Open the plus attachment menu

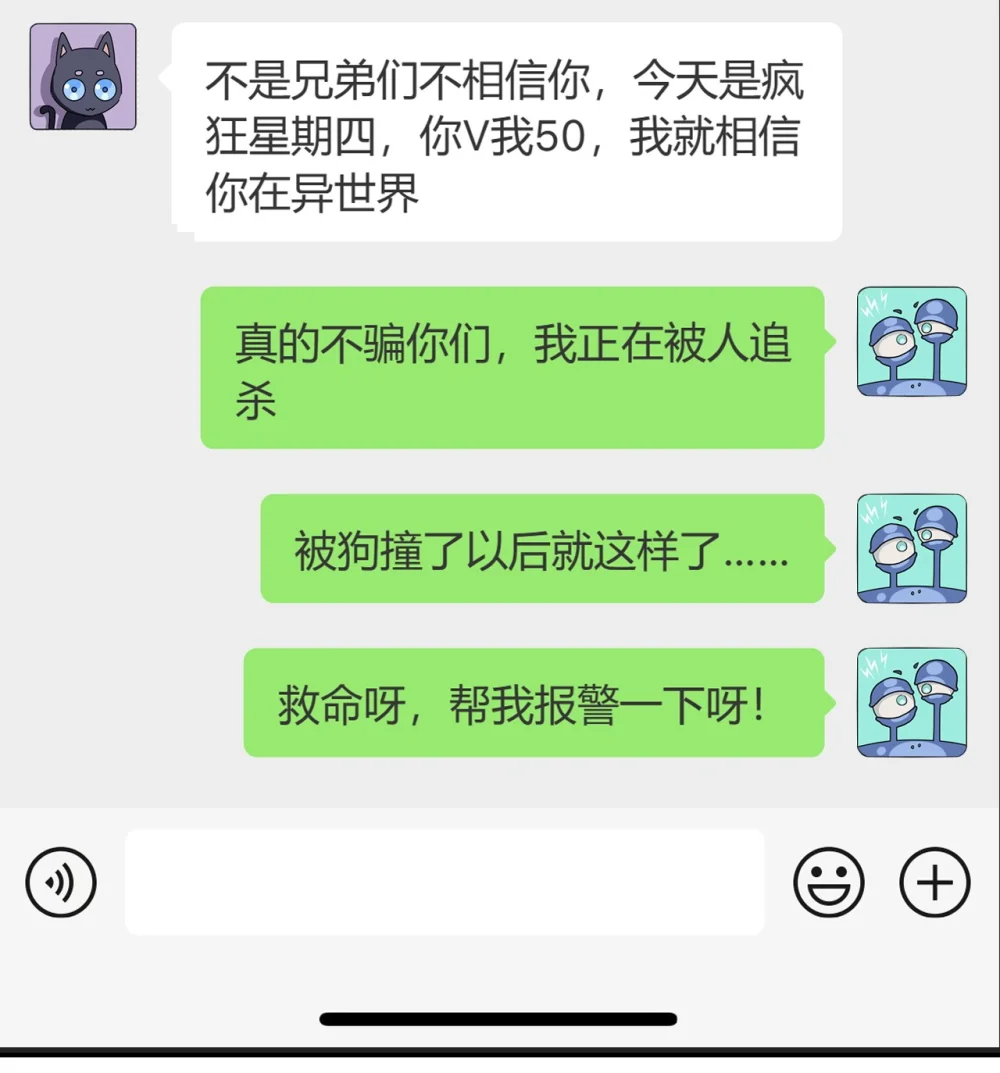[x=934, y=883]
